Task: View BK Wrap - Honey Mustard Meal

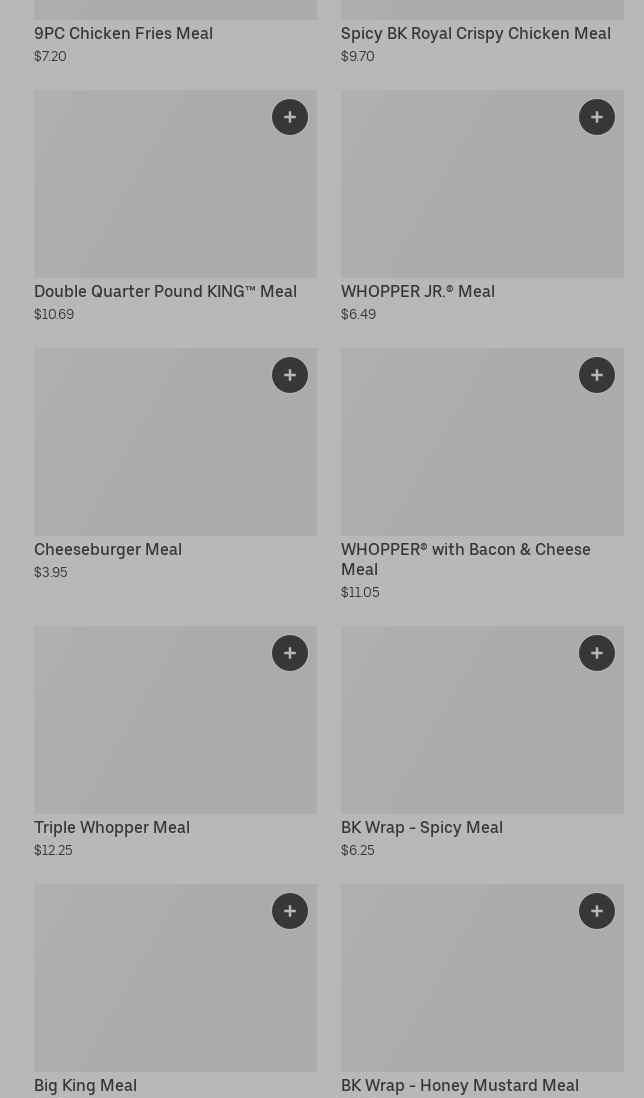Action: [459, 1085]
